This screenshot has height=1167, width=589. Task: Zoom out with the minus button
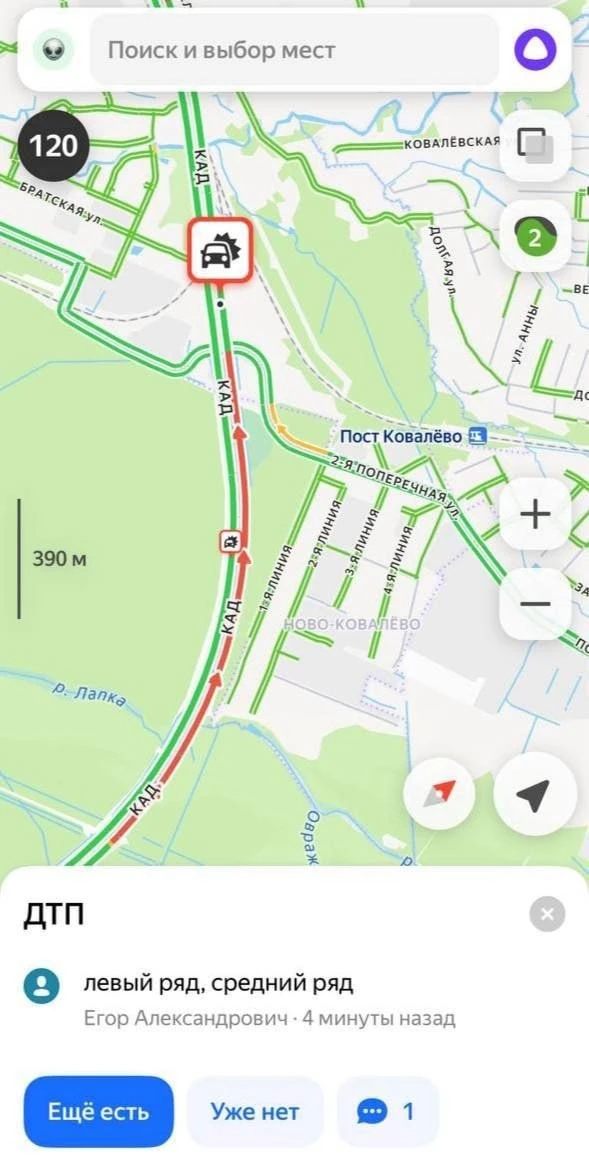[x=535, y=604]
